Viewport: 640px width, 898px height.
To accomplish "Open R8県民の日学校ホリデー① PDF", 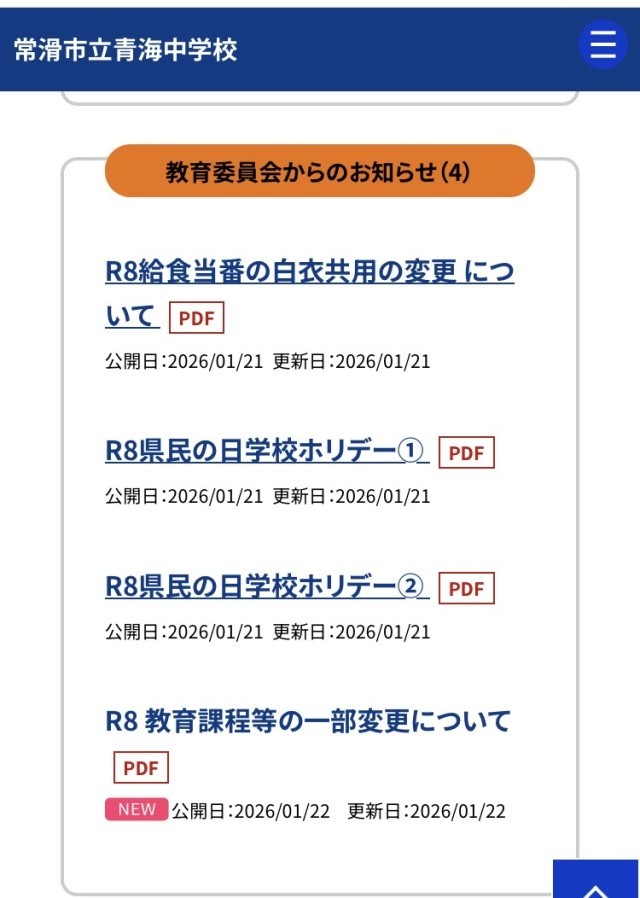I will (266, 451).
